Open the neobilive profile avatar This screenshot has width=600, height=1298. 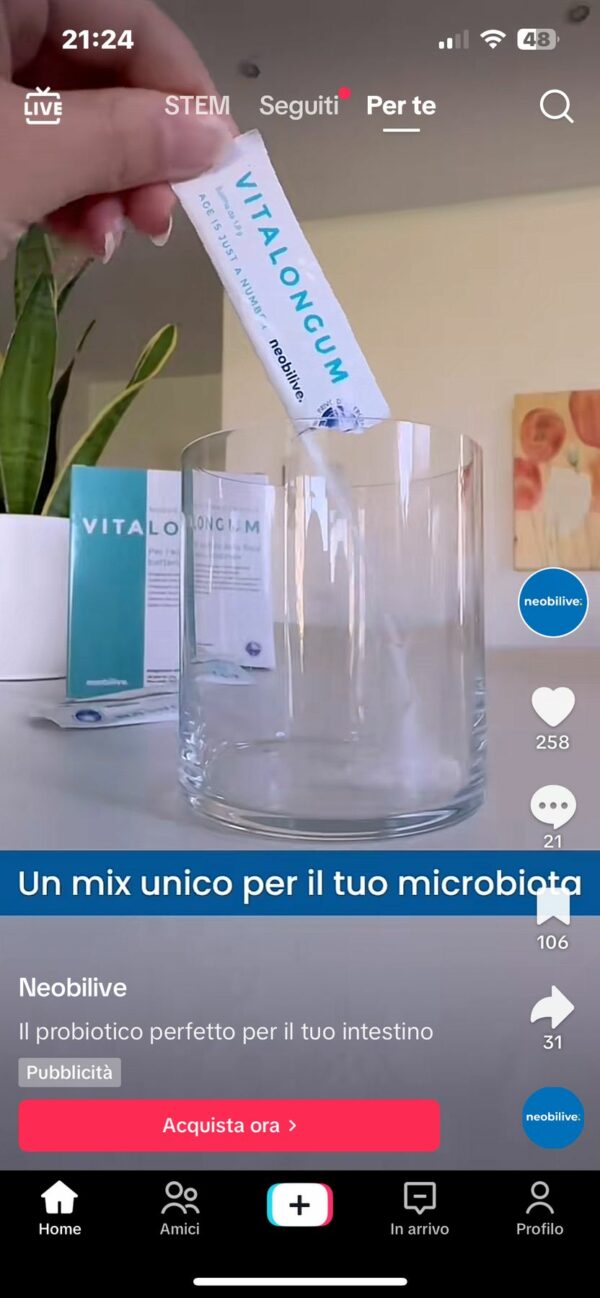click(x=553, y=602)
